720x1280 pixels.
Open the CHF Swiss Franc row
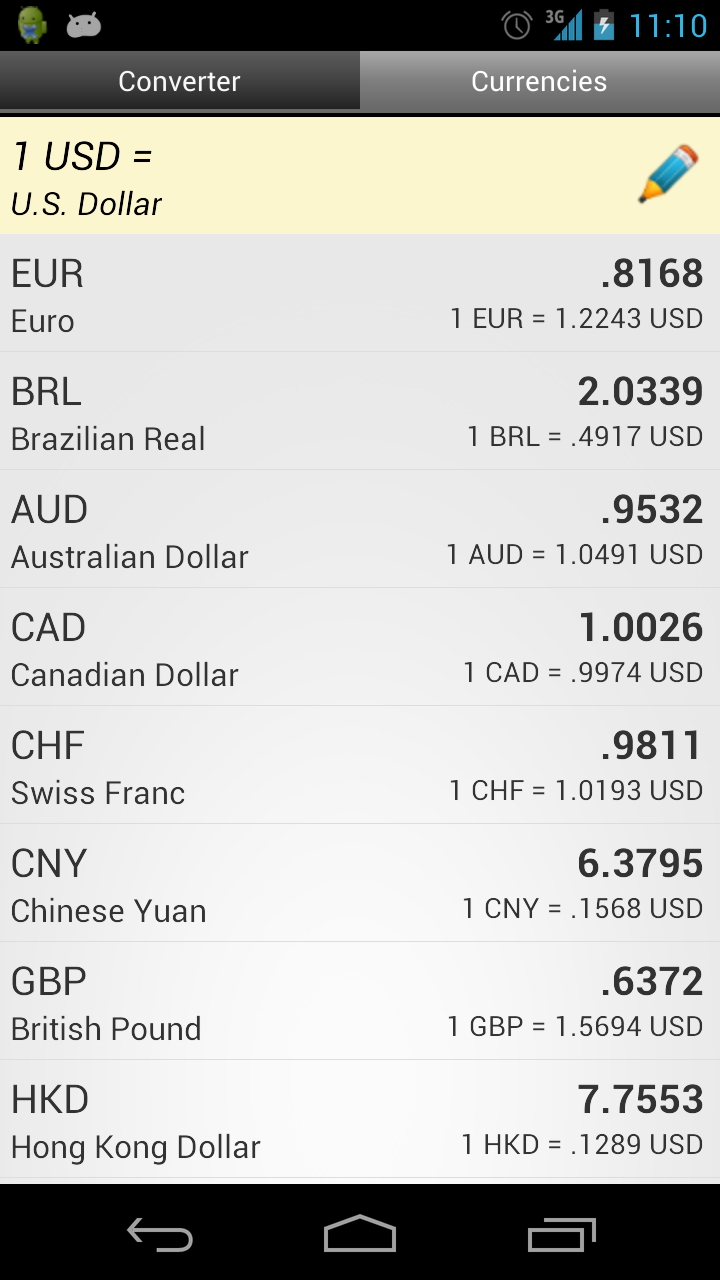click(x=360, y=765)
